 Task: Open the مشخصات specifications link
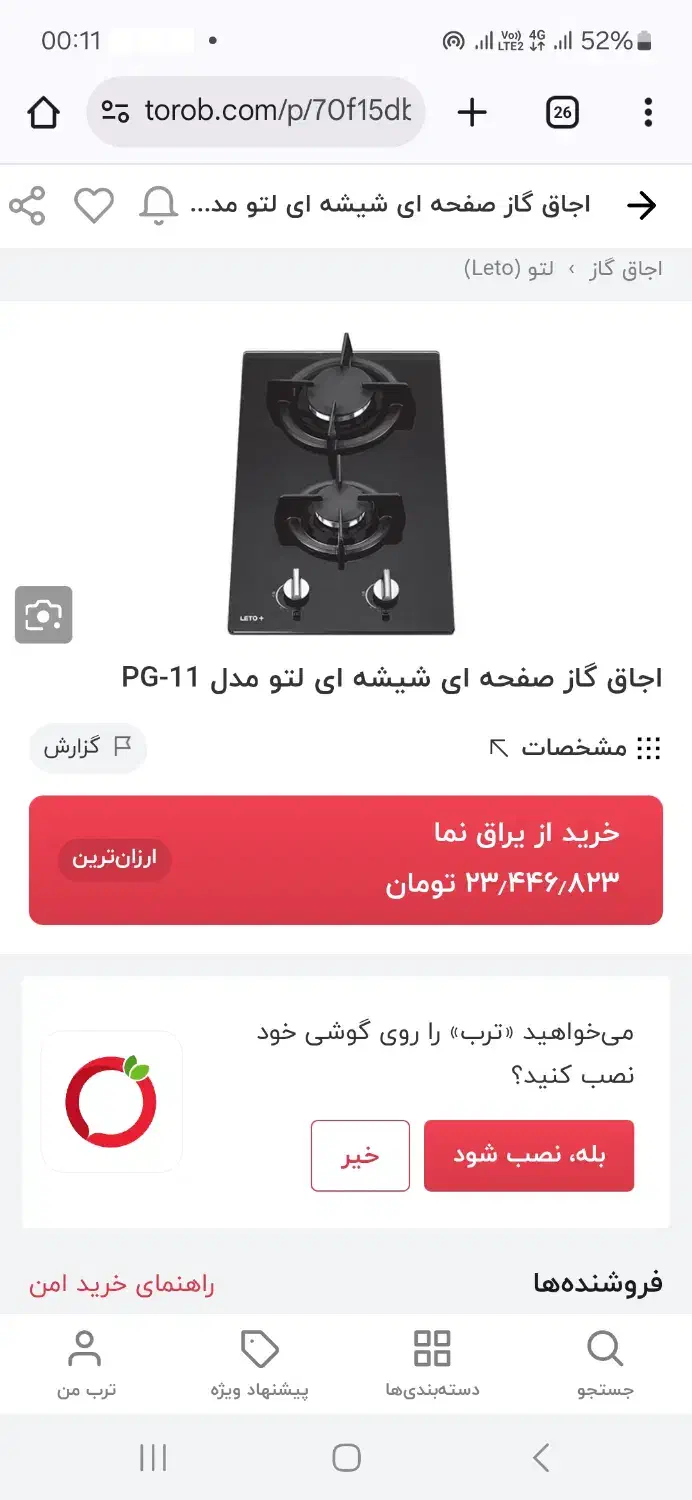coord(575,748)
